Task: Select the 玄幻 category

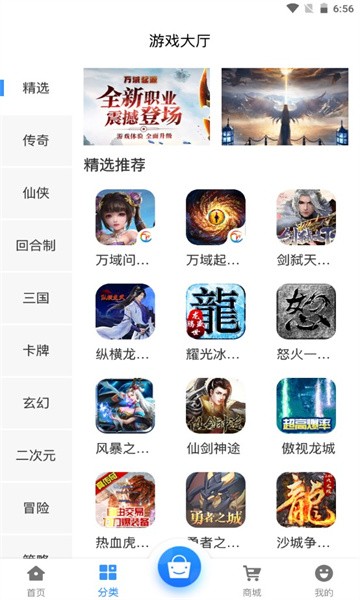Action: (x=36, y=403)
